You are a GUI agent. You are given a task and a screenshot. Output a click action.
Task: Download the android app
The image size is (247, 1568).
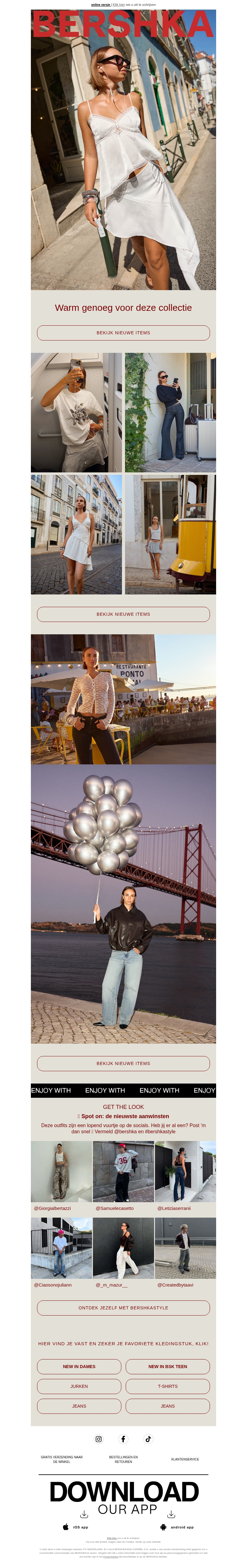click(176, 1527)
